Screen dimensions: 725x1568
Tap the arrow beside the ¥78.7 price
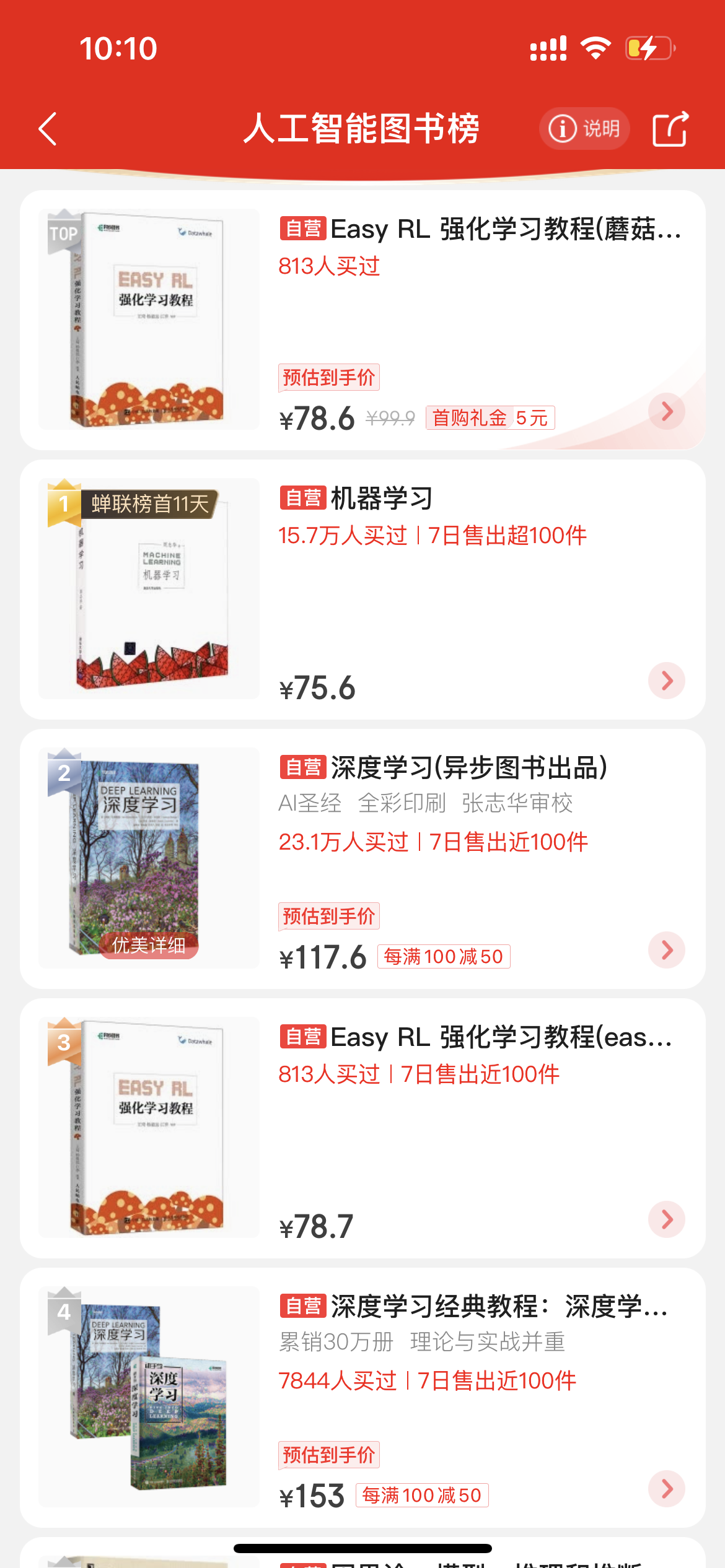point(667,1219)
